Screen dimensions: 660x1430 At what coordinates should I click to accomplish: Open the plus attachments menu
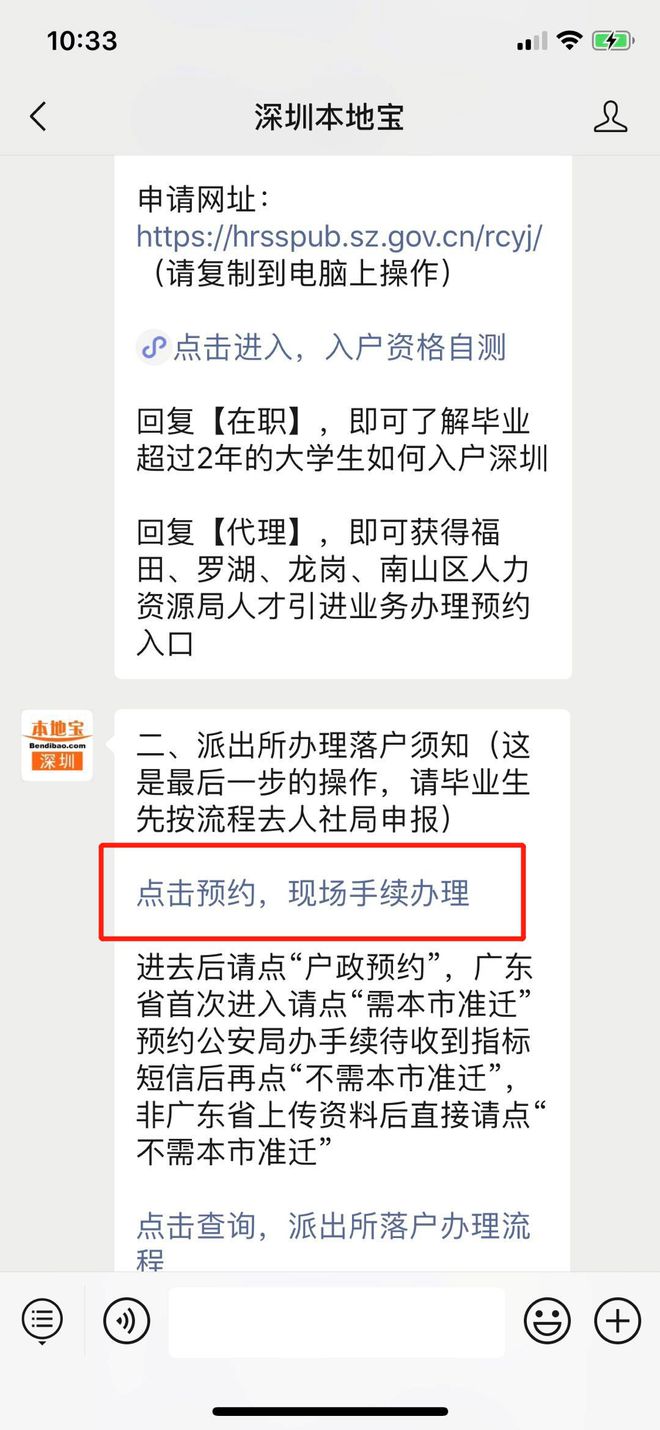tap(617, 1321)
